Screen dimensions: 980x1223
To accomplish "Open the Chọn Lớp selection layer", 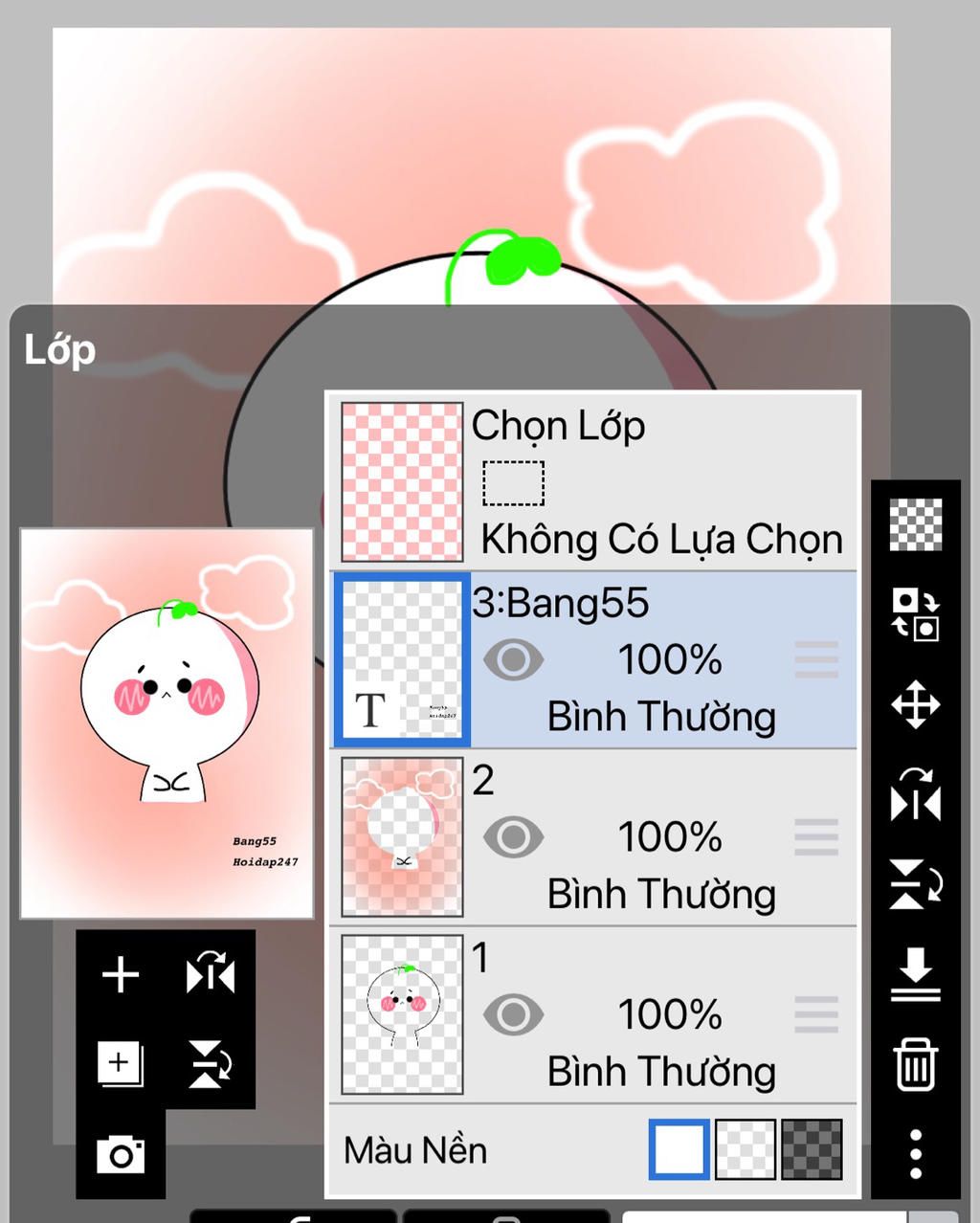I will pos(593,481).
